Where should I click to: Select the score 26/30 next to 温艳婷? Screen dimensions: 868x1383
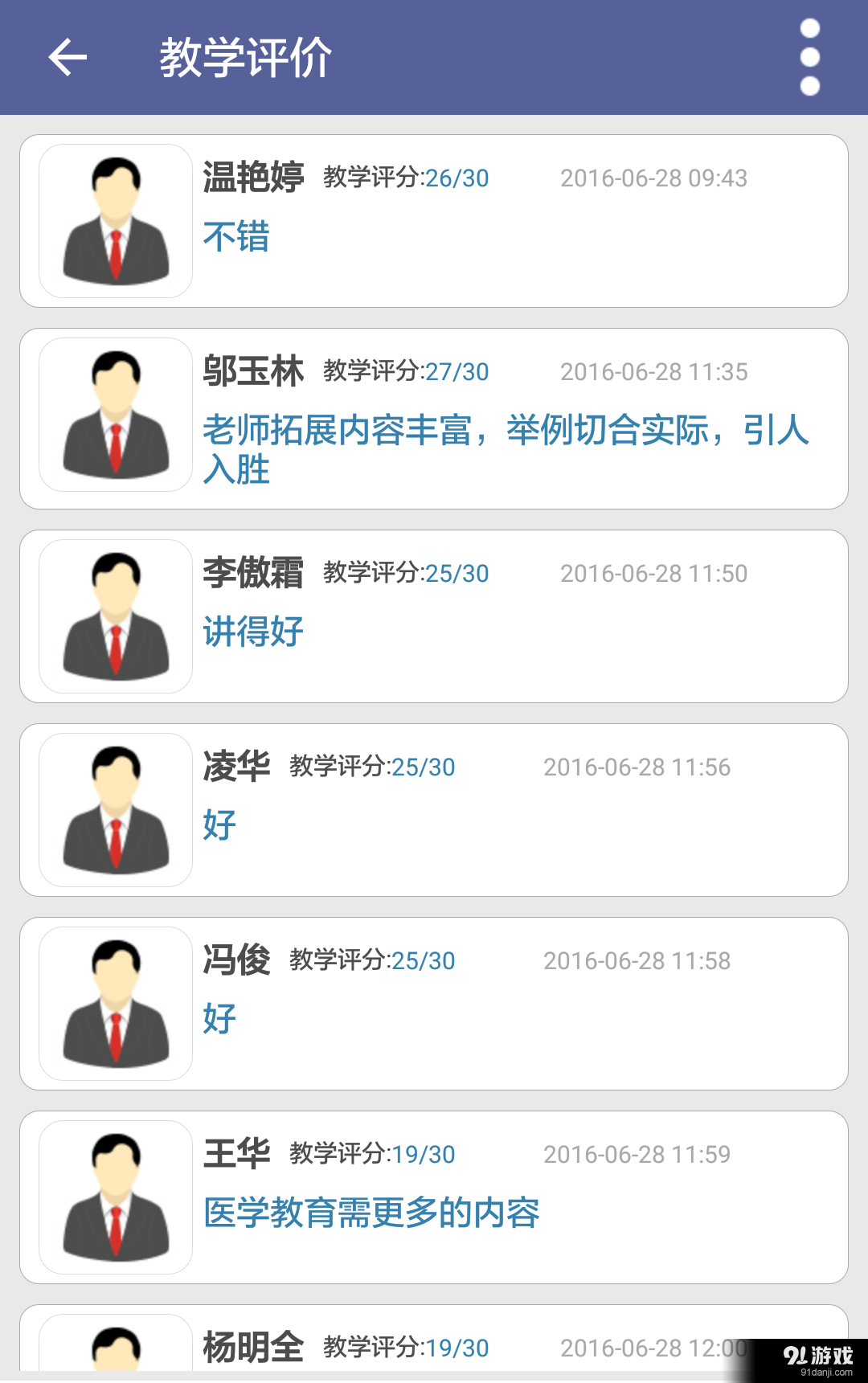[x=457, y=178]
